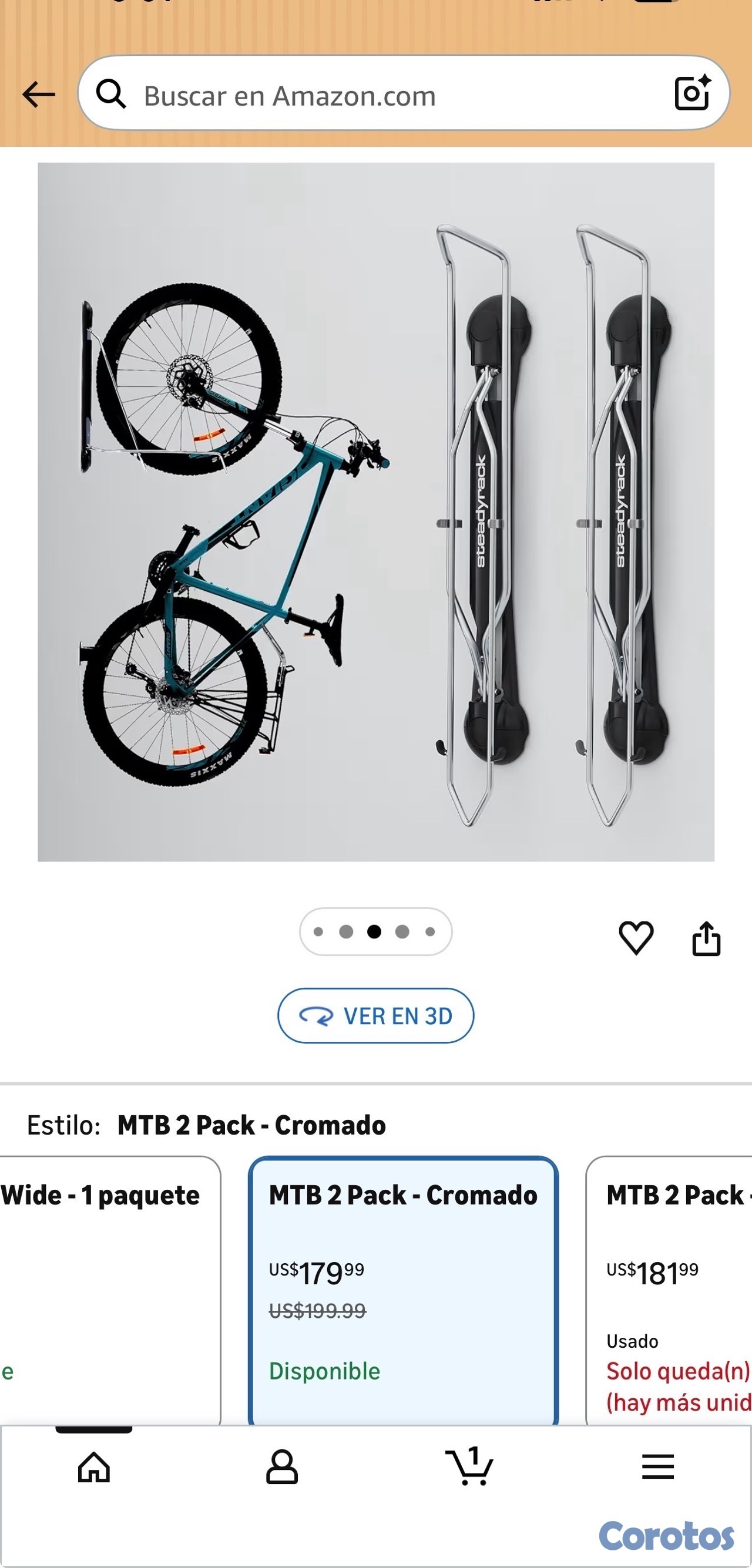Open the hamburger menu tab

click(657, 1467)
